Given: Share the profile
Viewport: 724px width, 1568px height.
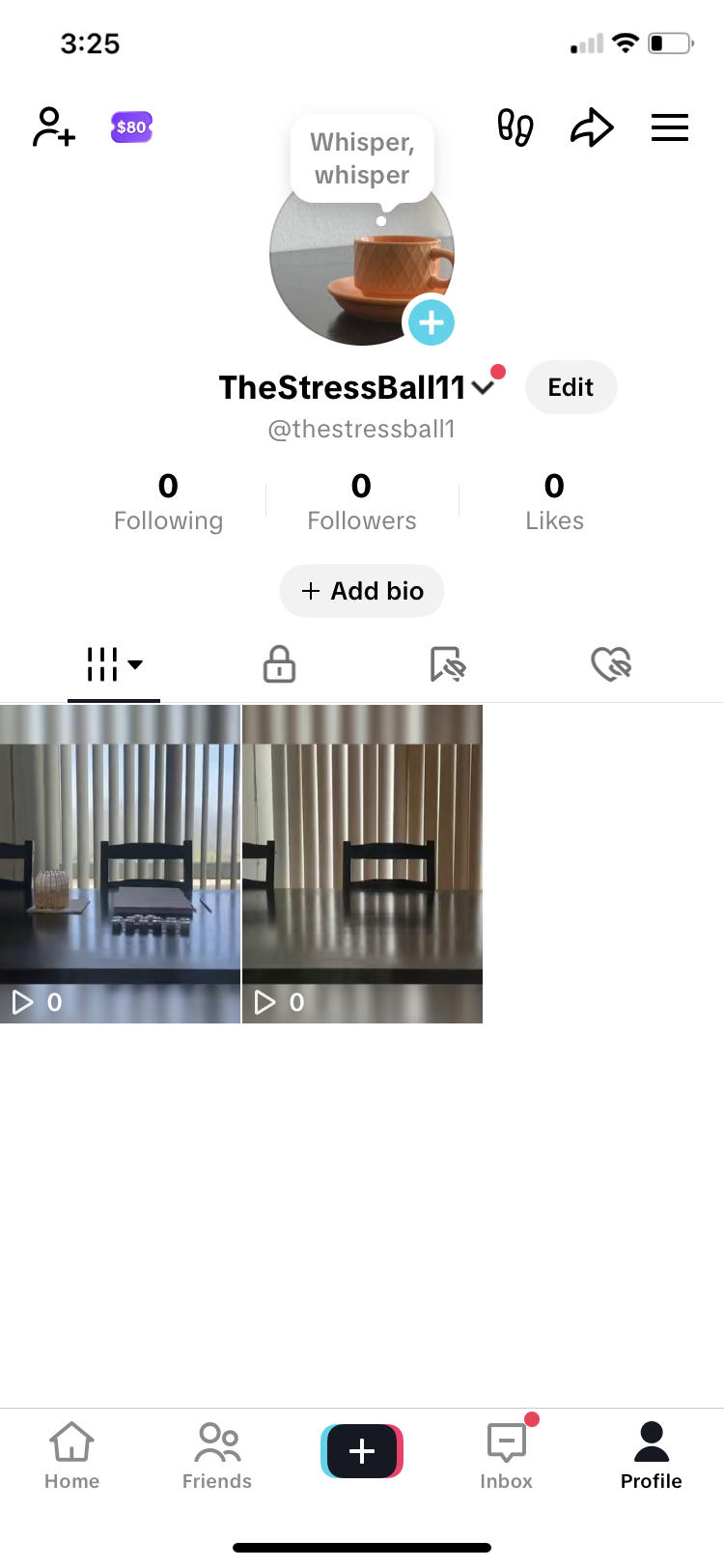Looking at the screenshot, I should coord(592,127).
